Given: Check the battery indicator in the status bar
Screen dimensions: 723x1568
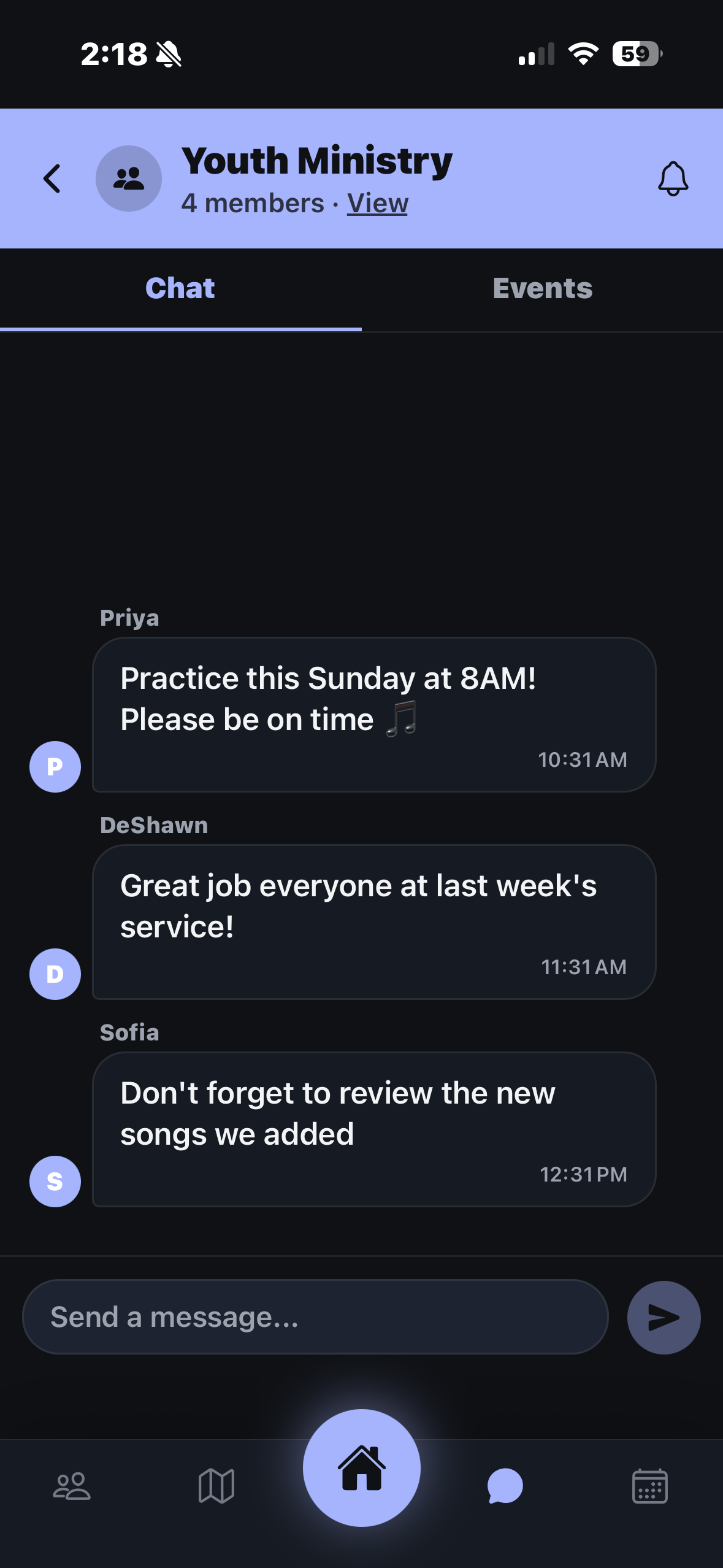Looking at the screenshot, I should (x=635, y=55).
